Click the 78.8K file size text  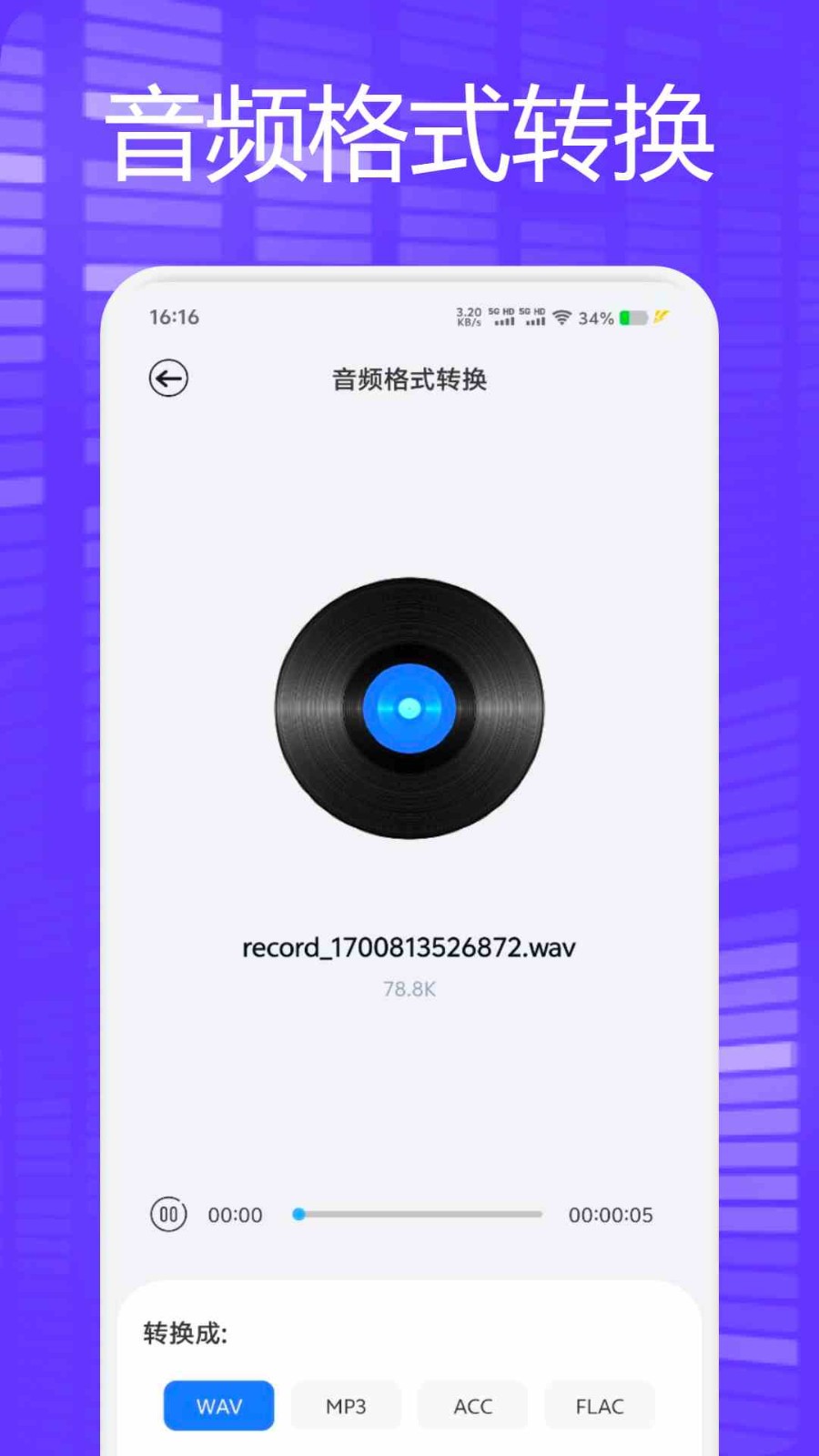point(408,989)
